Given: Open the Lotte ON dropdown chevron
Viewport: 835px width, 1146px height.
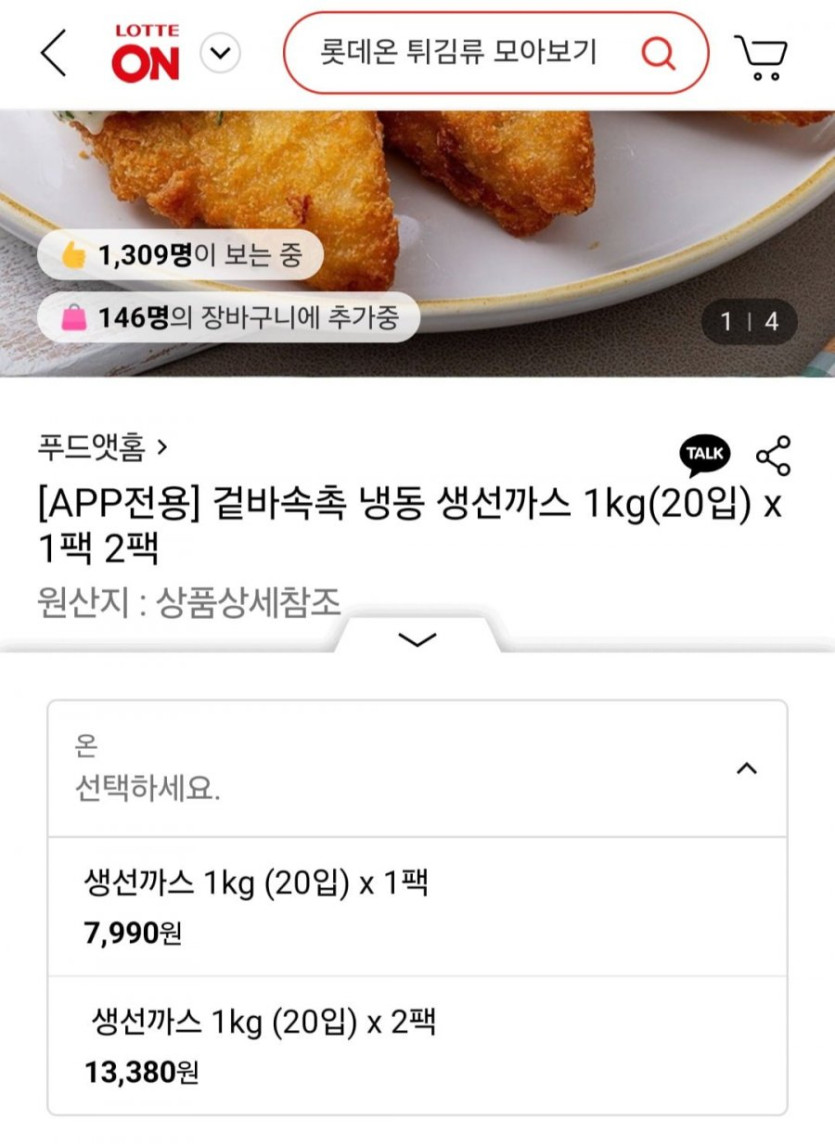Looking at the screenshot, I should pyautogui.click(x=220, y=53).
